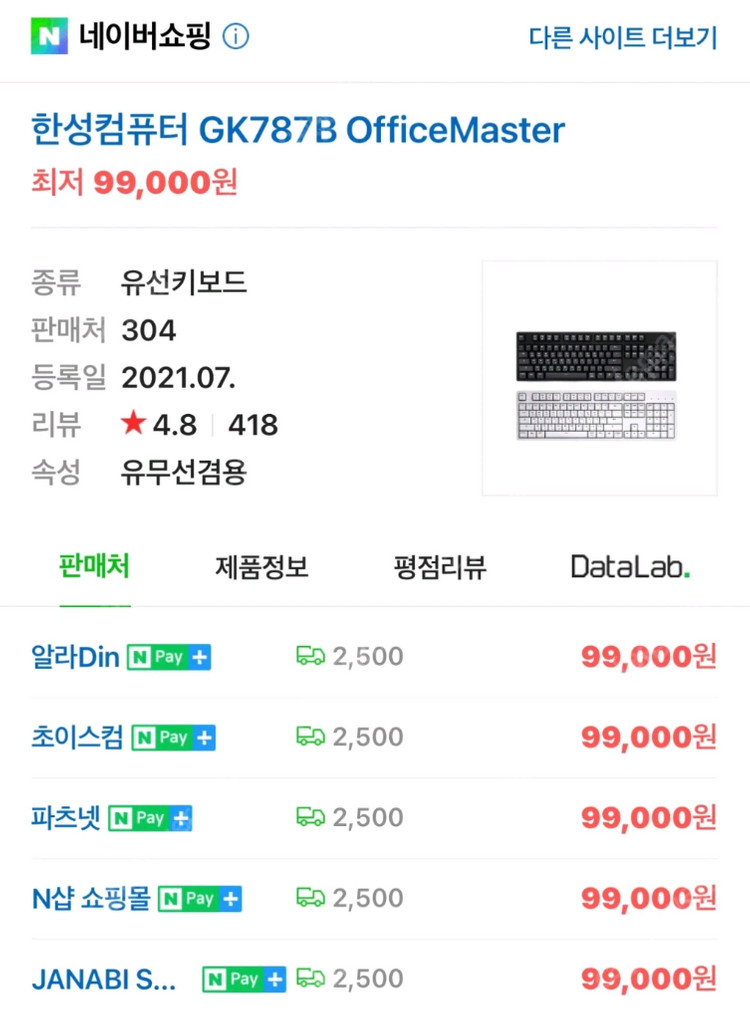Click the Naver Shopping N logo icon
The image size is (750, 1020).
tap(48, 37)
